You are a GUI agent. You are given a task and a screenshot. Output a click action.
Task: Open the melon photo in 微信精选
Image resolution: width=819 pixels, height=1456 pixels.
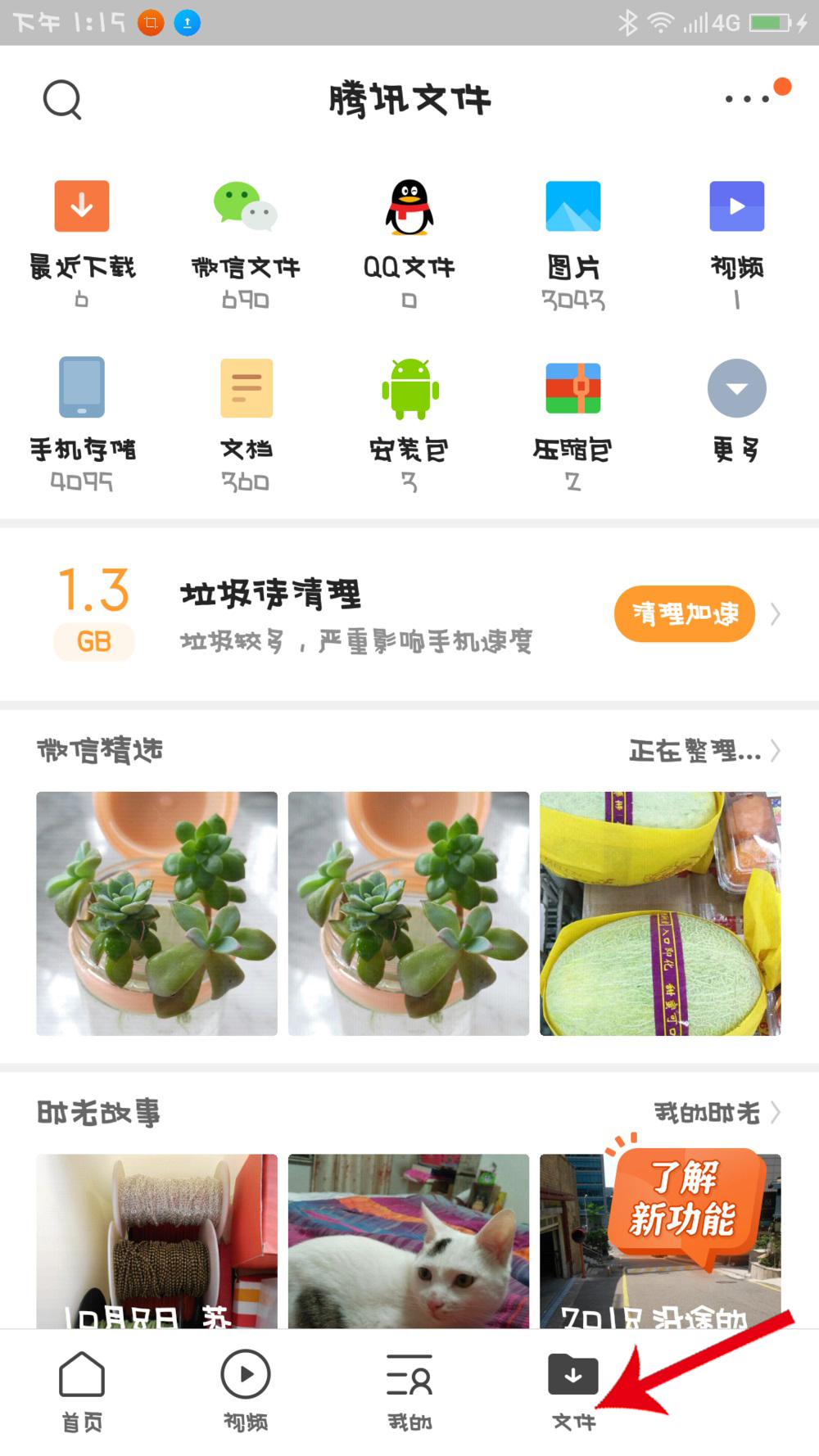click(x=660, y=913)
